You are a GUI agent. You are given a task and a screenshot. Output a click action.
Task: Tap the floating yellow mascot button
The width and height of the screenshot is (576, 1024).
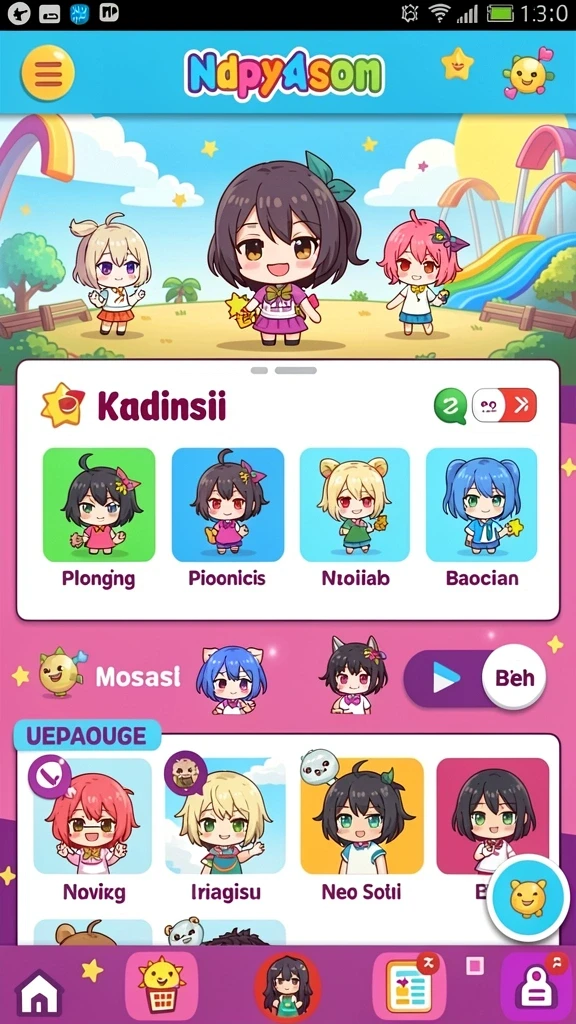528,897
